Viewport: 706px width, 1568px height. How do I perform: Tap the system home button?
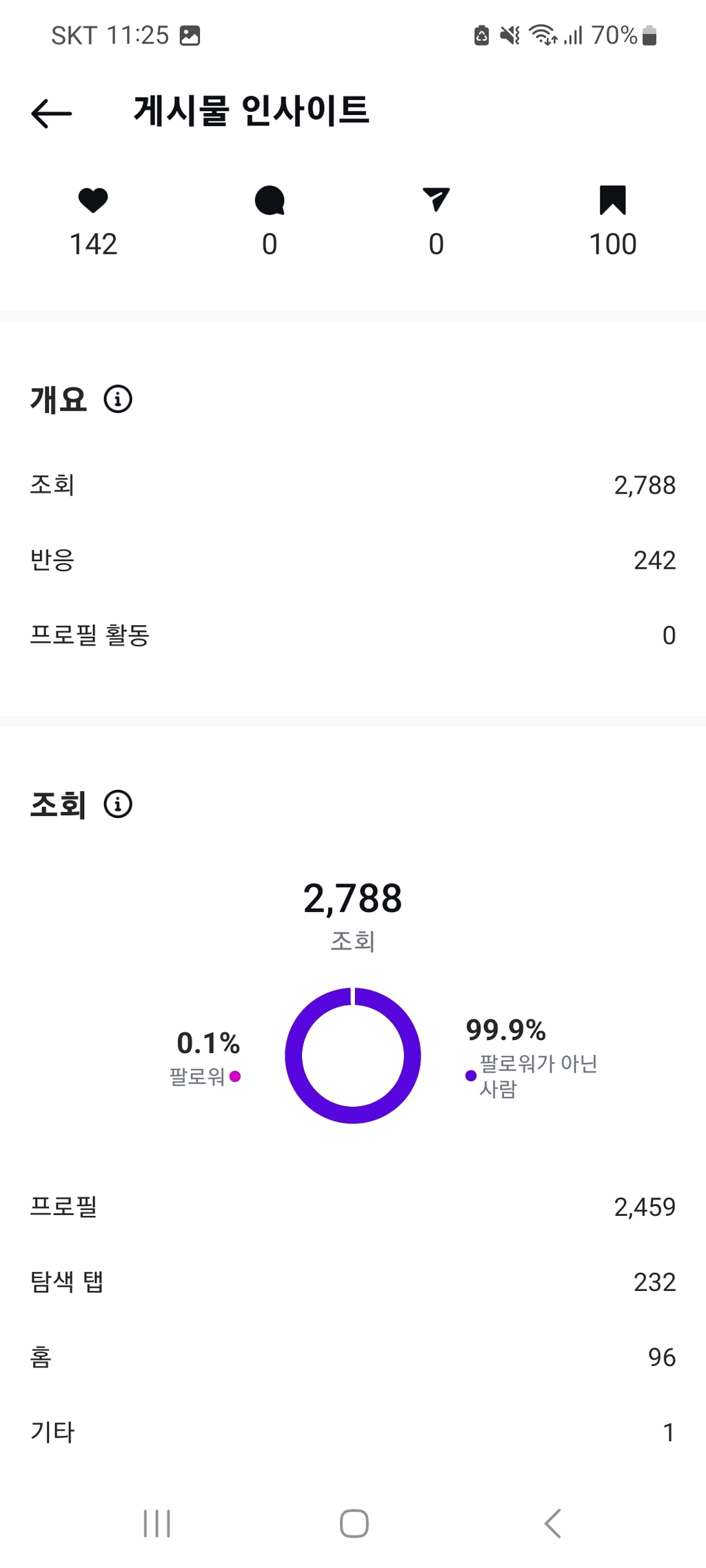pos(354,1523)
